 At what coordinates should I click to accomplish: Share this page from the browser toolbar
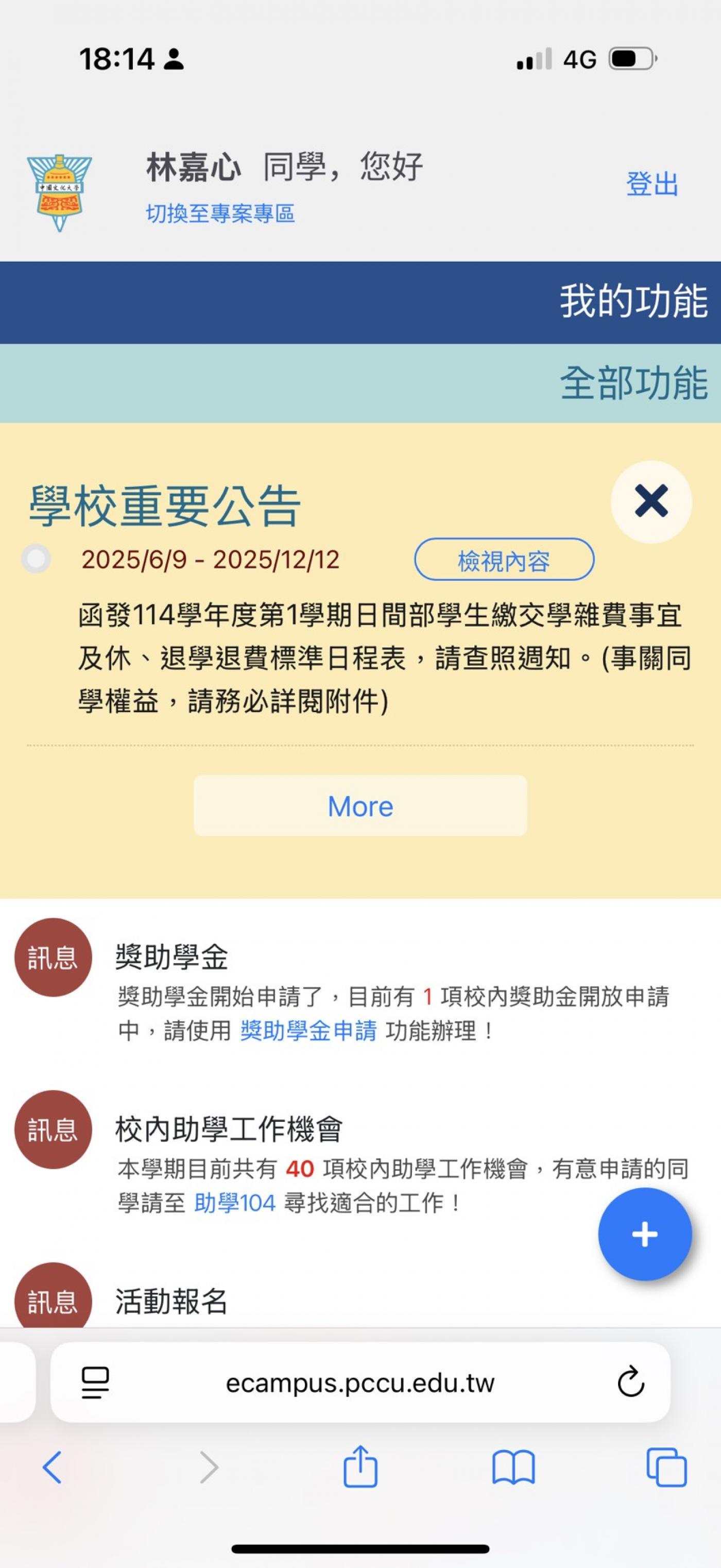tap(360, 1467)
